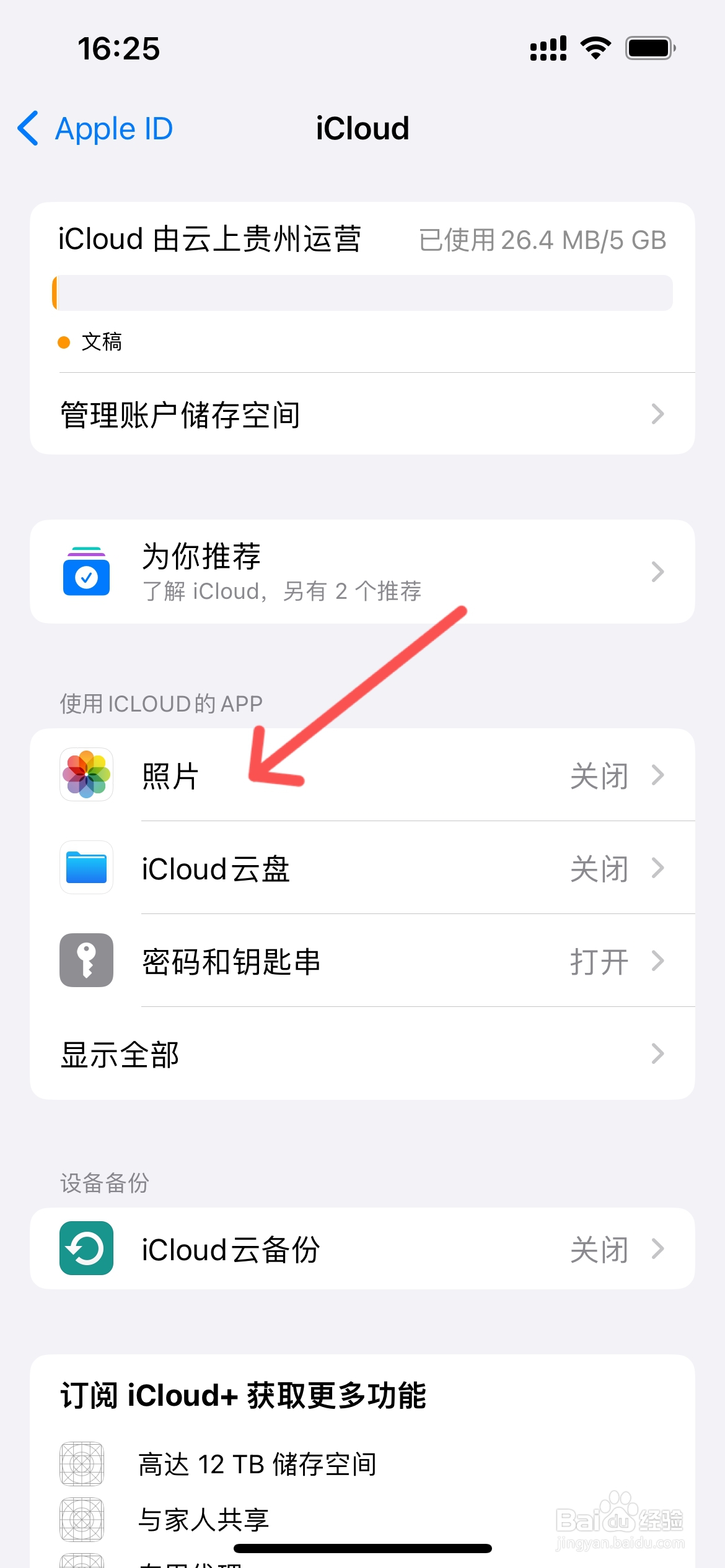This screenshot has height=1568, width=725.
Task: Select the iCloud title header
Action: click(x=362, y=128)
